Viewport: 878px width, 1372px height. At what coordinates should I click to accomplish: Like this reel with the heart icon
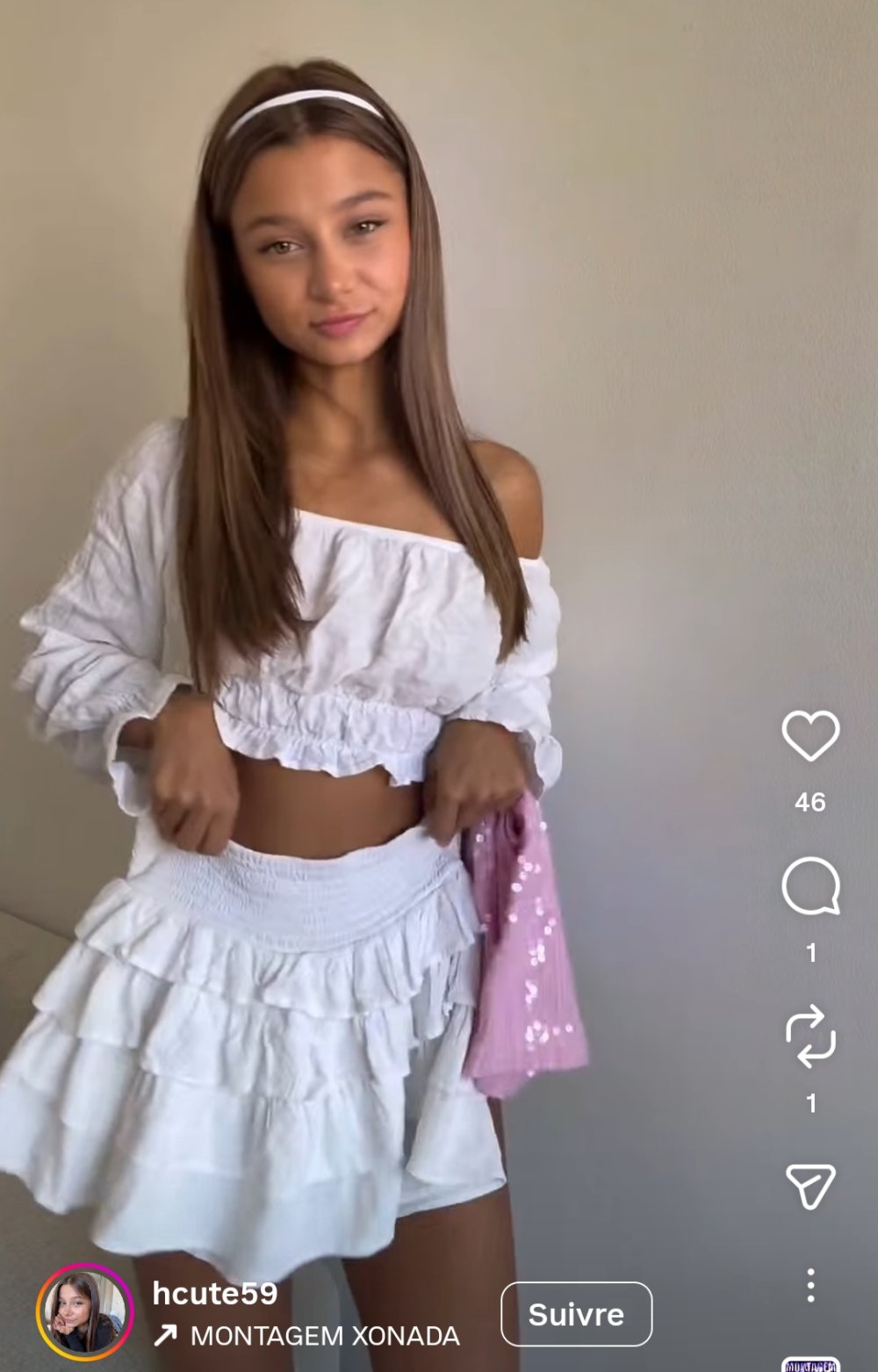pyautogui.click(x=810, y=736)
